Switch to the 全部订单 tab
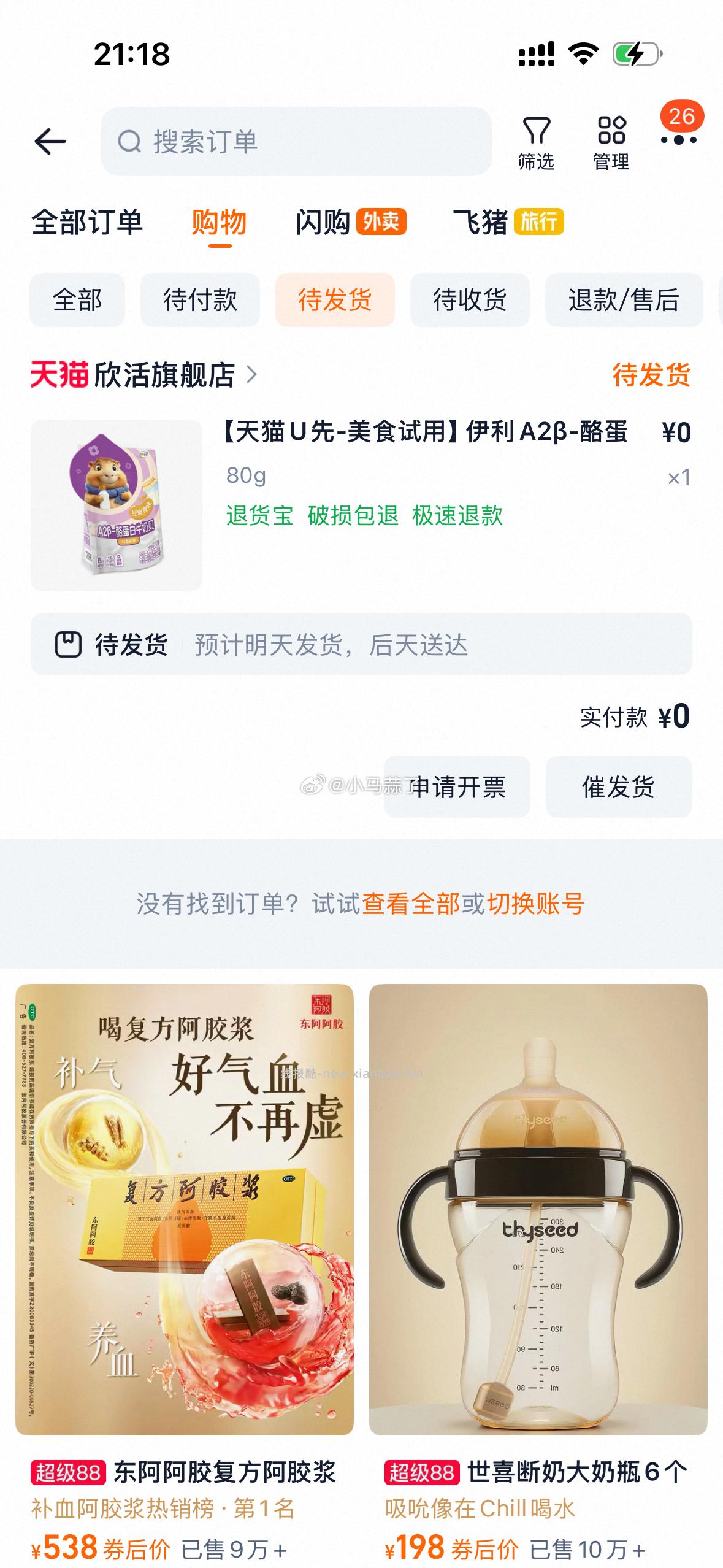Image resolution: width=723 pixels, height=1568 pixels. [90, 224]
